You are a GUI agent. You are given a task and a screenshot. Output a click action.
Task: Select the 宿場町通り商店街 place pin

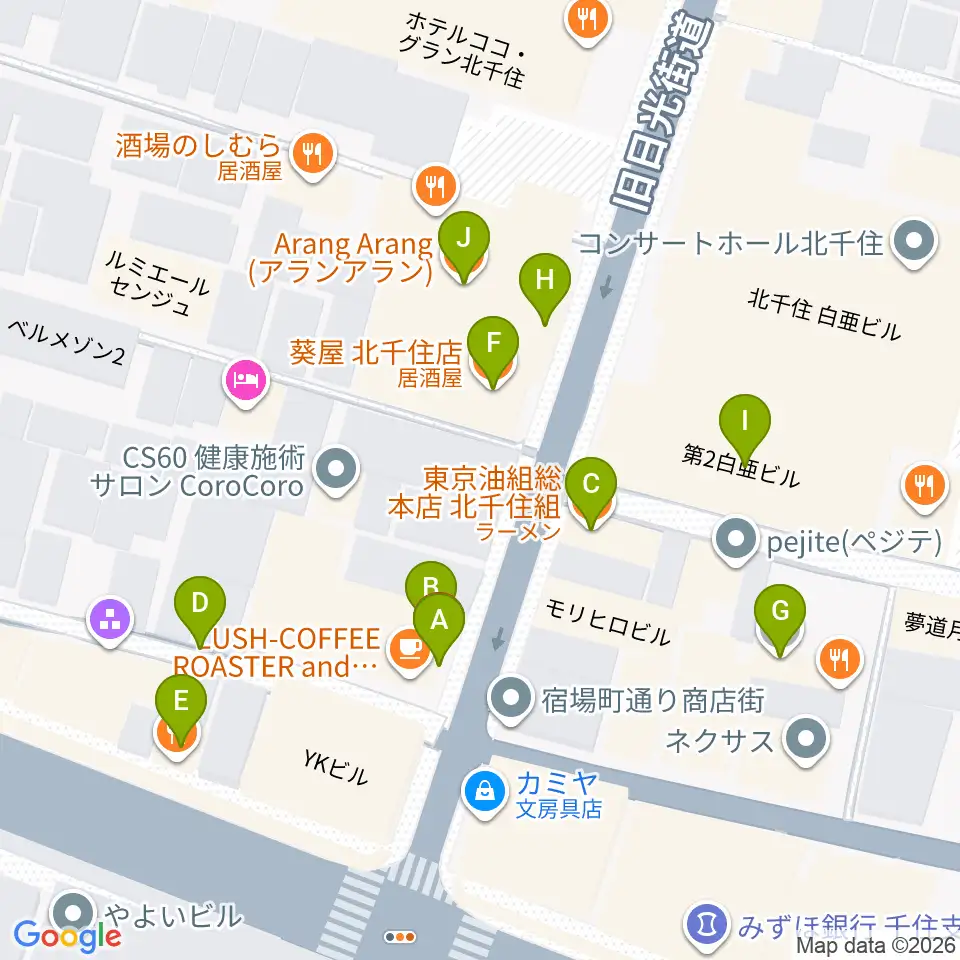(x=511, y=699)
